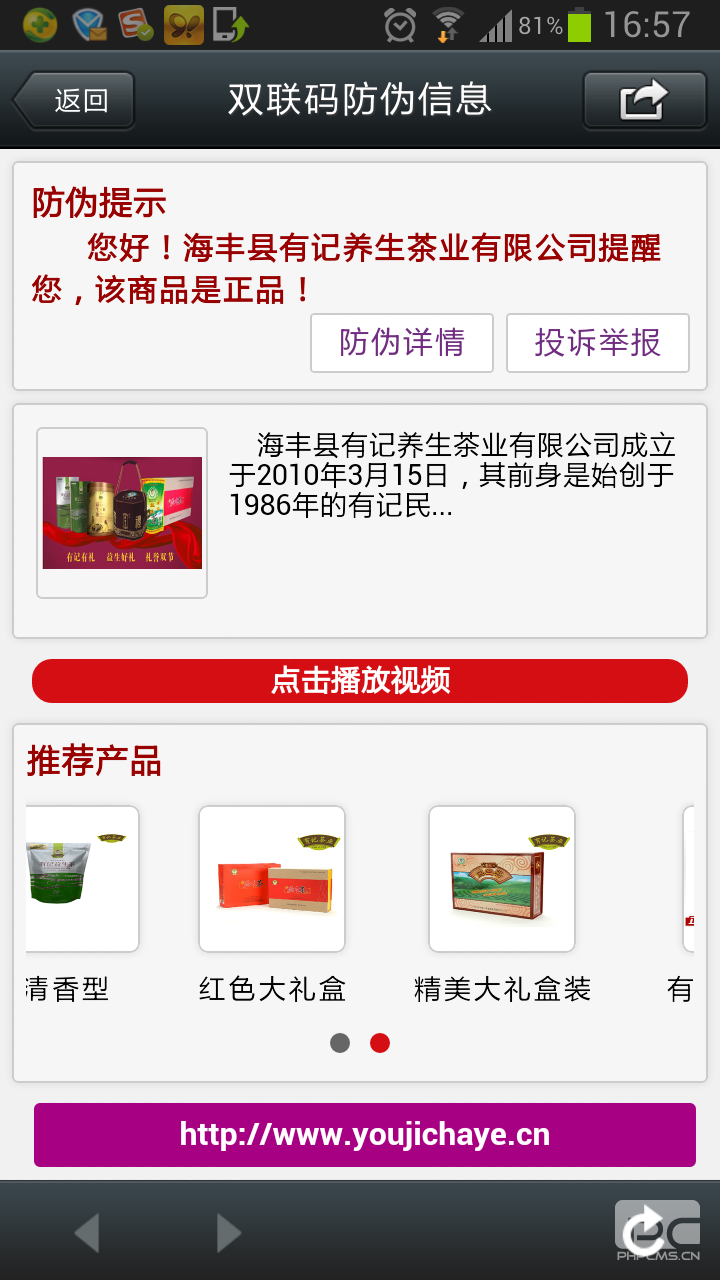Switch to the first carousel page dot
720x1280 pixels.
pyautogui.click(x=340, y=1043)
